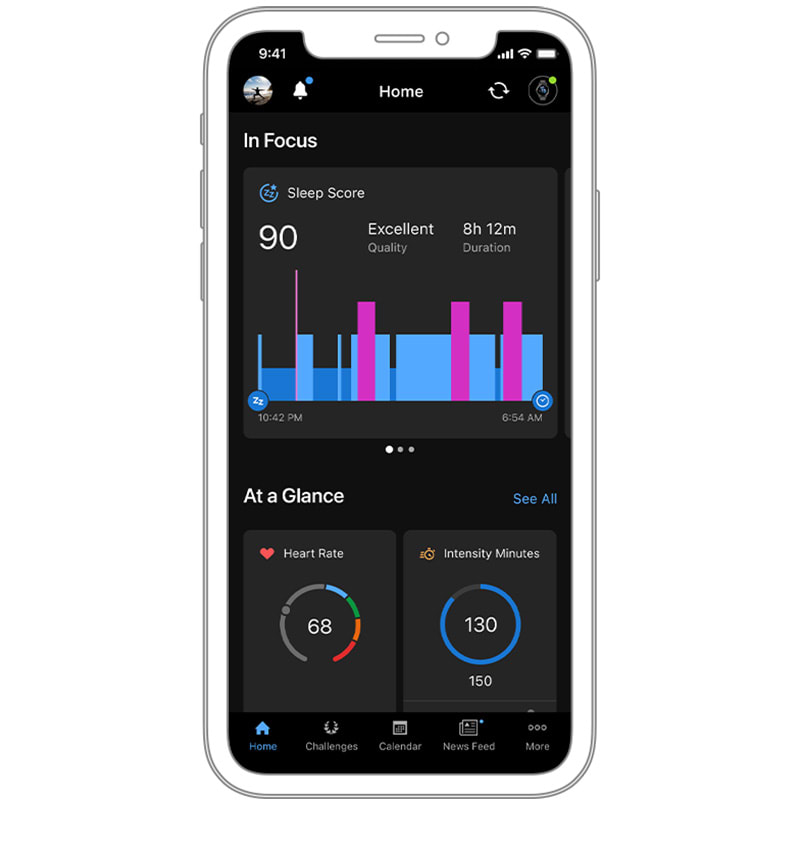Go to the Calendar tab
This screenshot has width=800, height=850.
pyautogui.click(x=400, y=735)
